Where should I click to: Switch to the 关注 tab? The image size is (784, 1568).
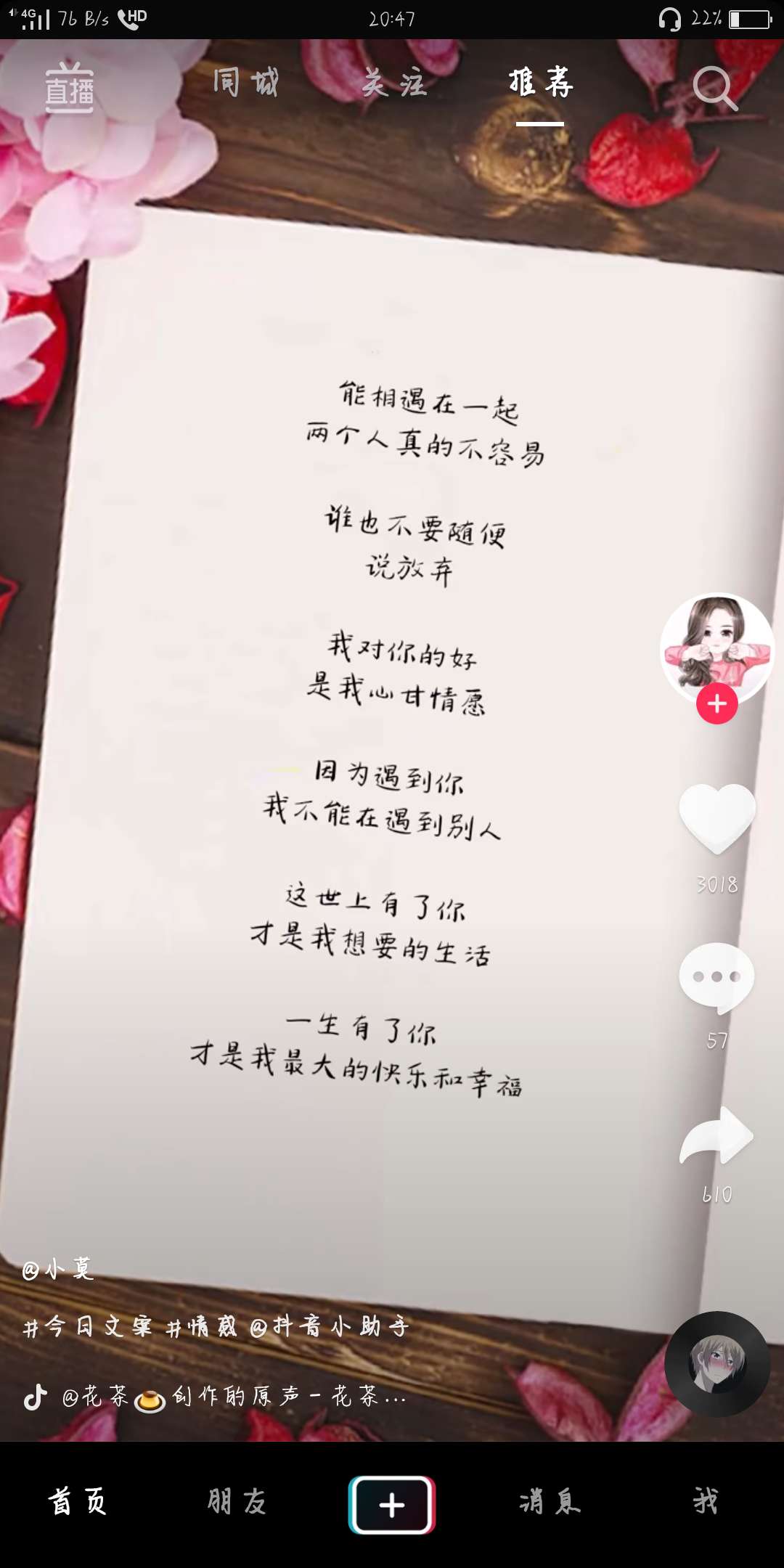click(x=394, y=82)
